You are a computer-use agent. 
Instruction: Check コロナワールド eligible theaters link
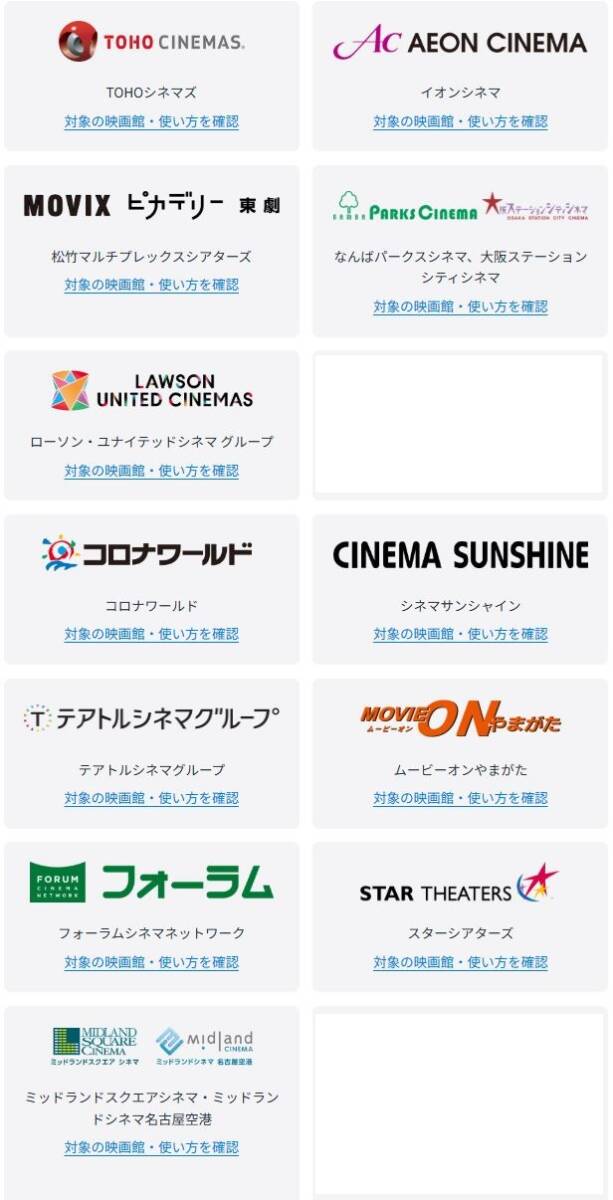coord(152,634)
